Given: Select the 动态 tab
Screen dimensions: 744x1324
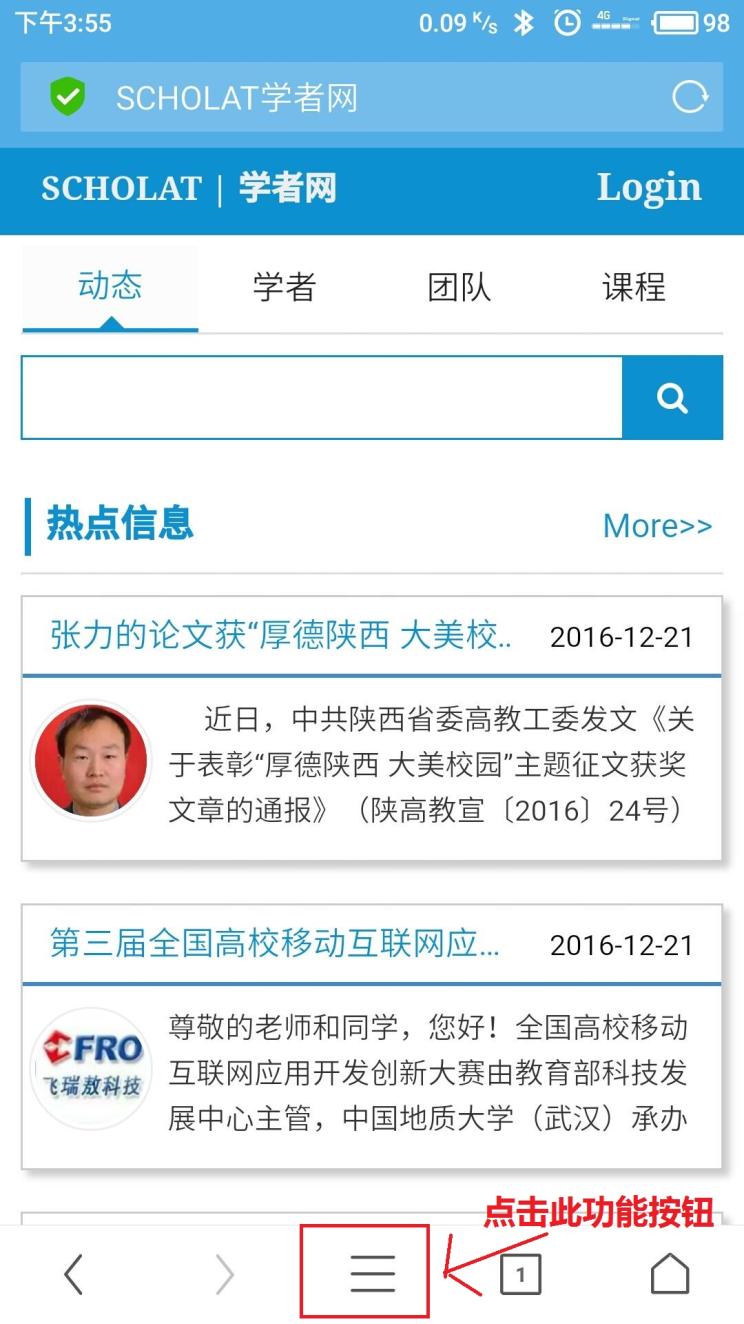Looking at the screenshot, I should [x=110, y=287].
